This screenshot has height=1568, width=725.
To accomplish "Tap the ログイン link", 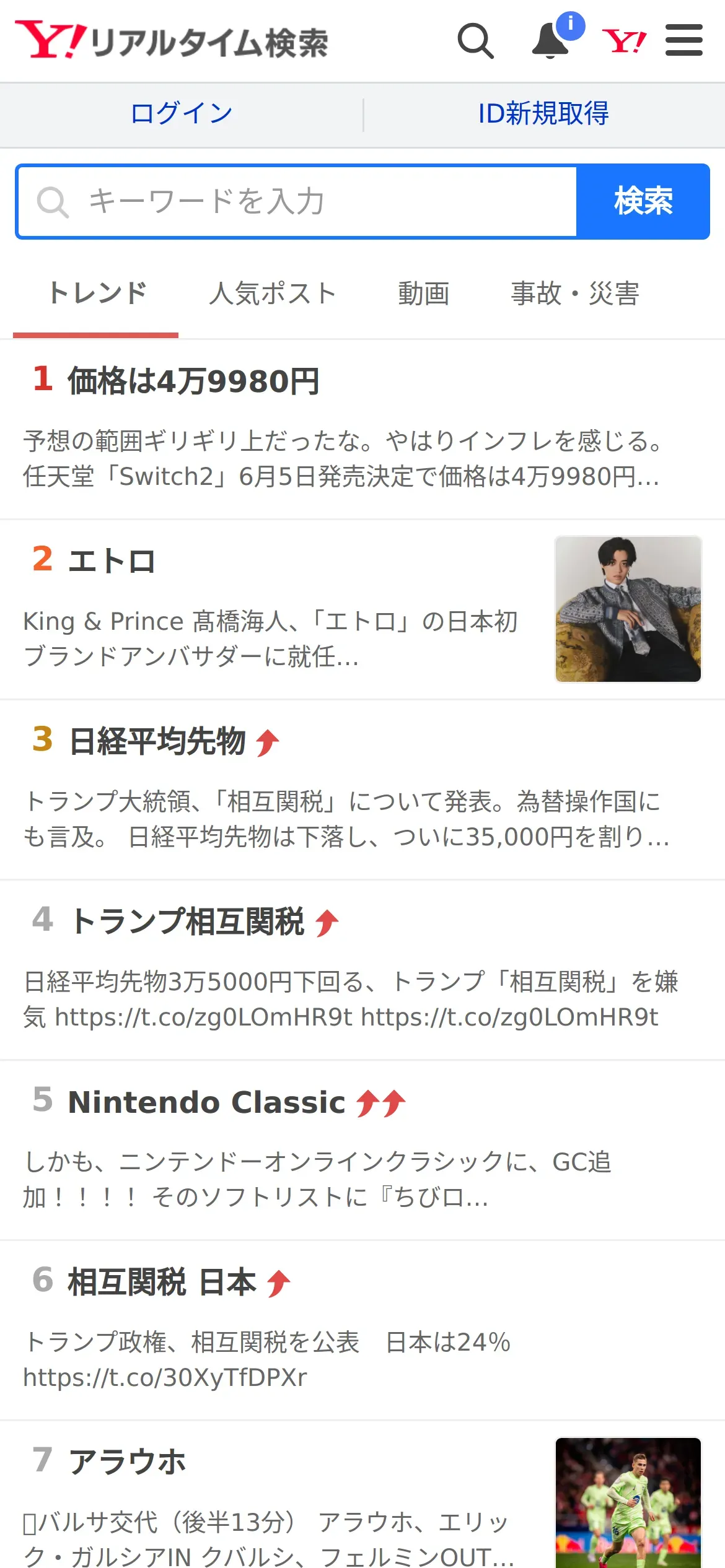I will [x=182, y=115].
